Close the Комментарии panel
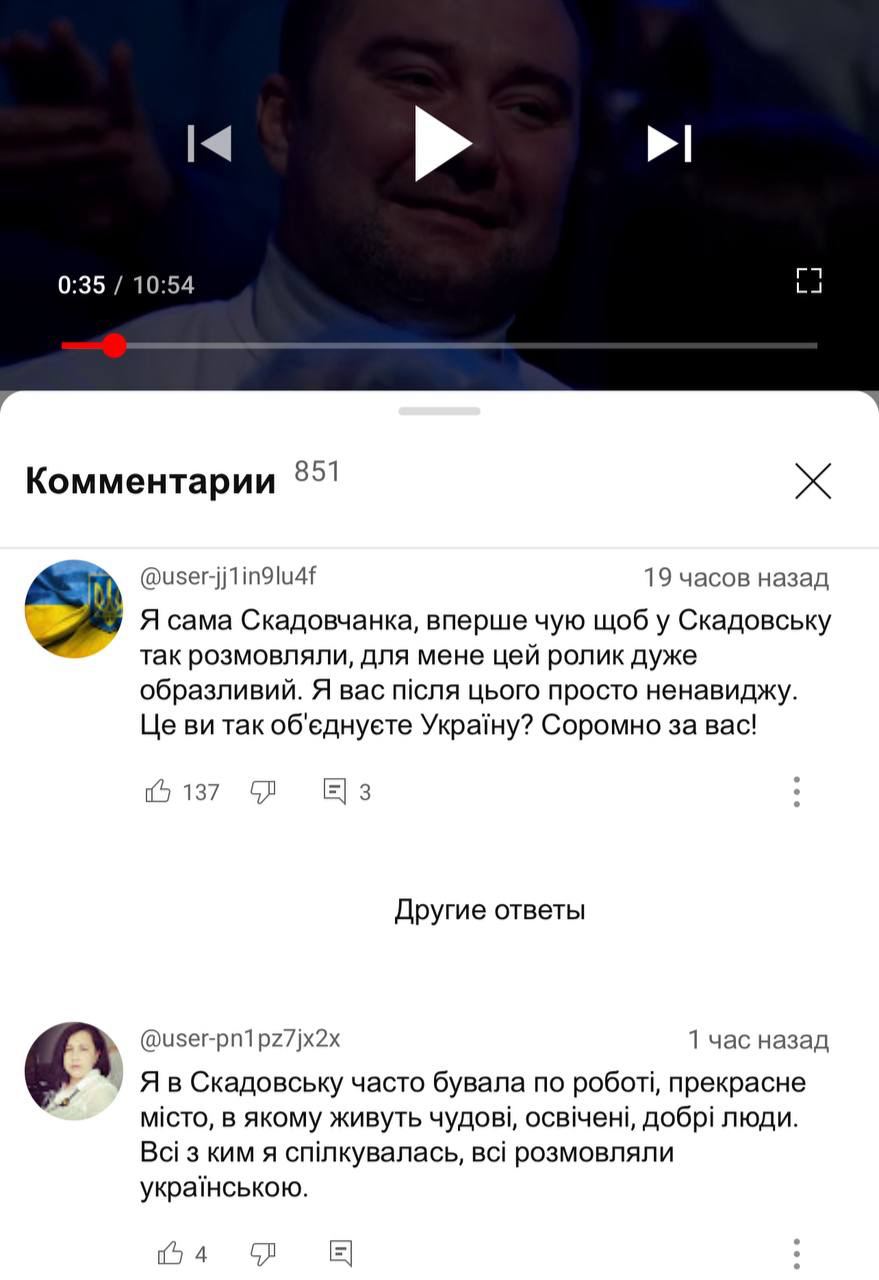The width and height of the screenshot is (879, 1280). coord(813,482)
